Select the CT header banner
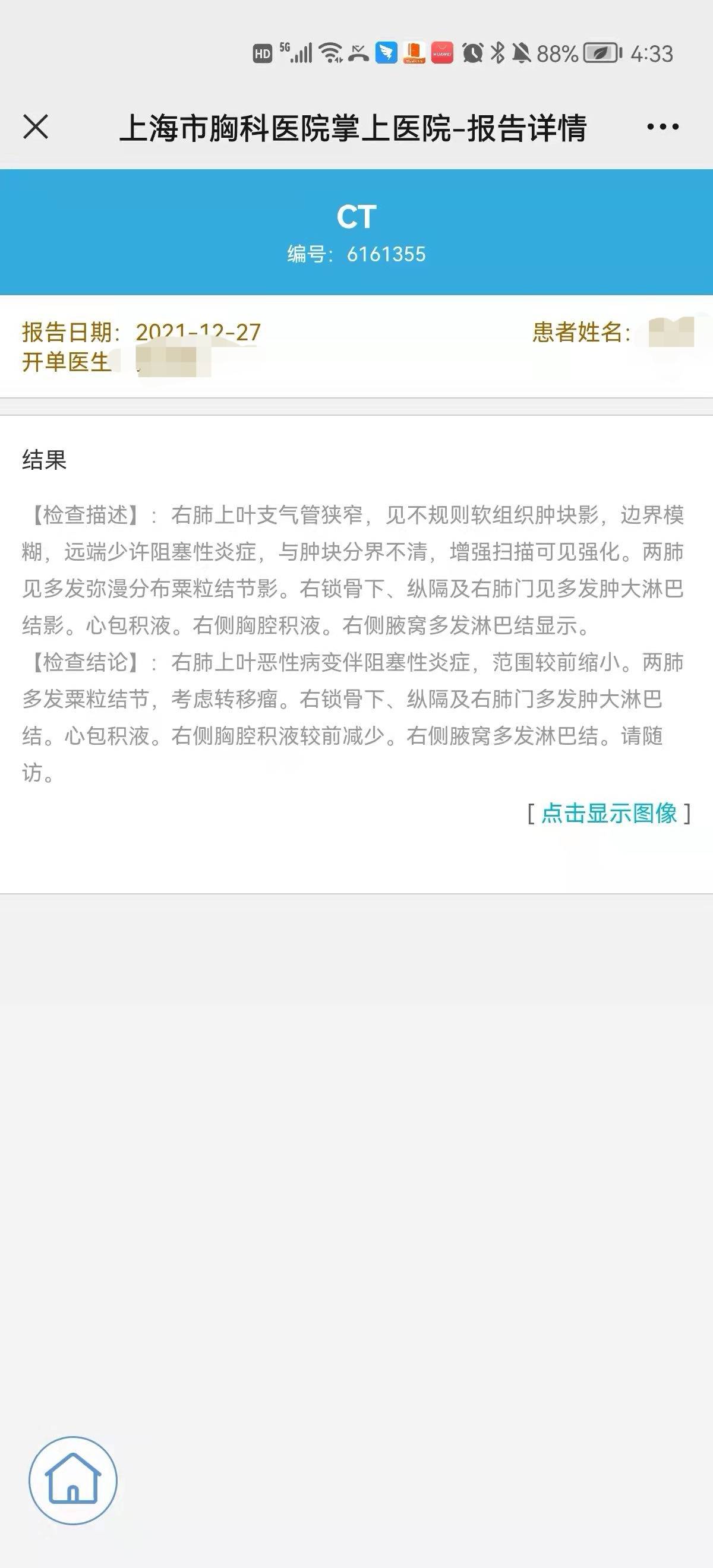The height and width of the screenshot is (1568, 713). pyautogui.click(x=356, y=217)
